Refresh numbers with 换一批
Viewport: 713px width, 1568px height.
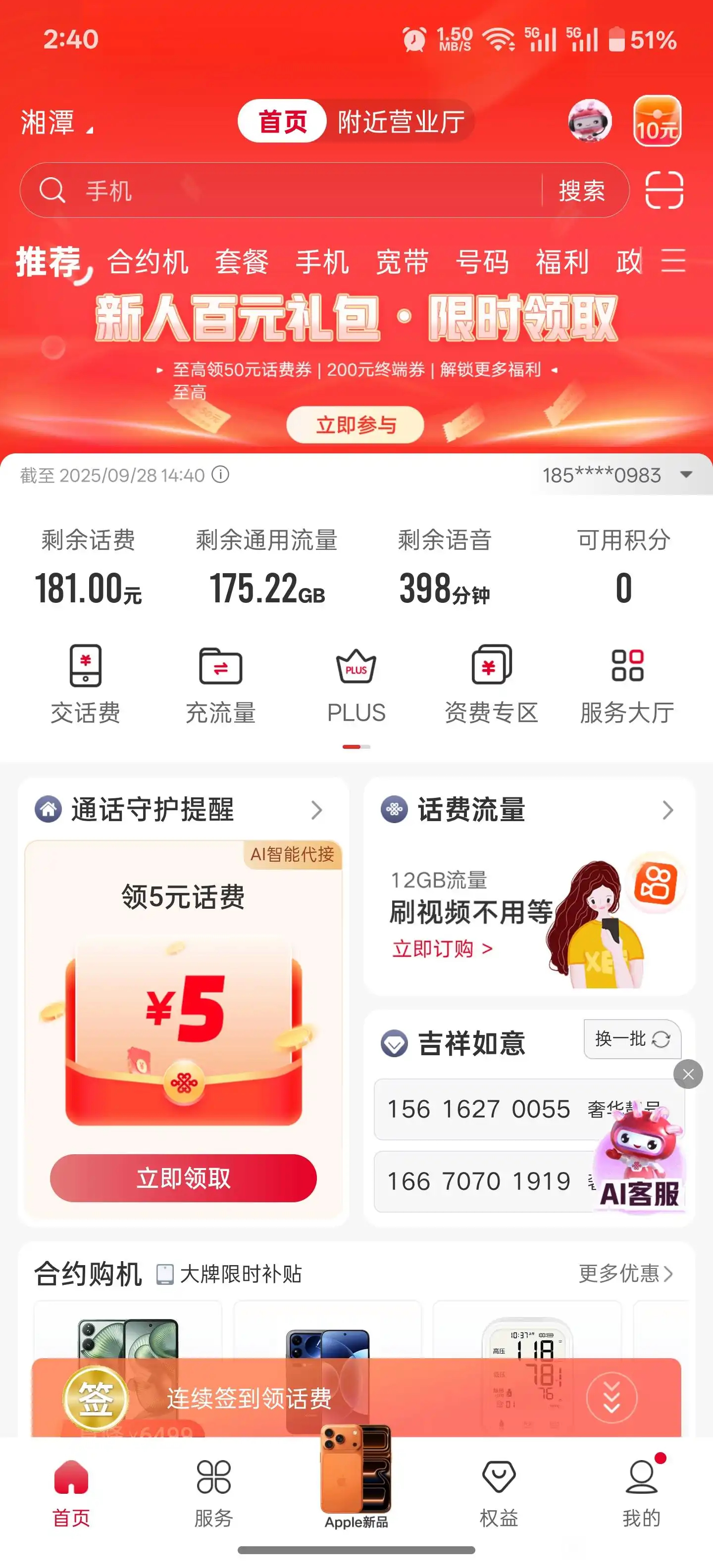[632, 1039]
